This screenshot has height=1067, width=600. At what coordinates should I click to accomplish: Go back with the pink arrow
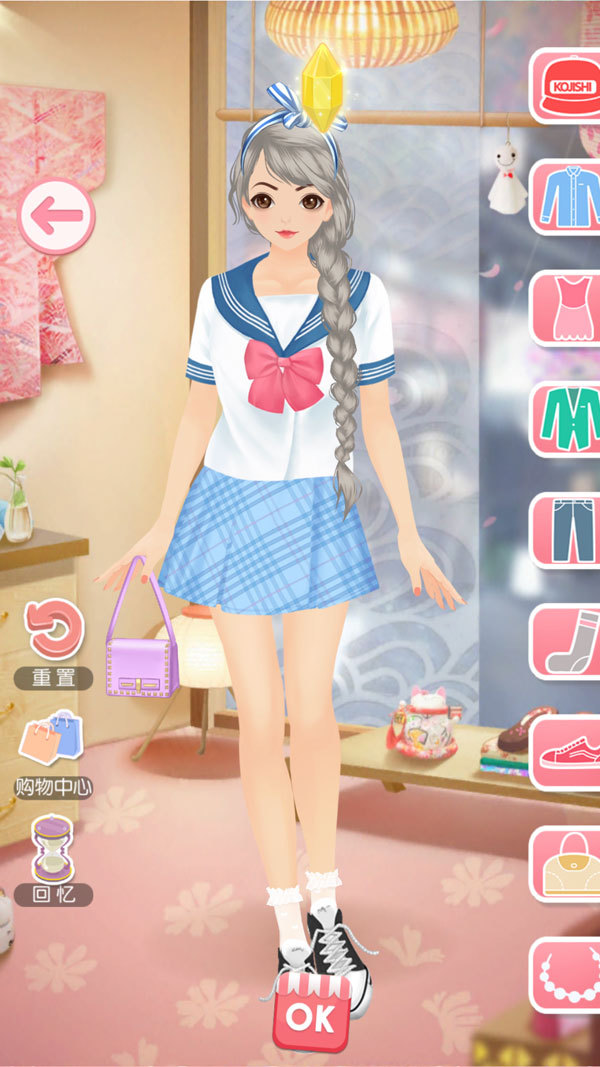pos(57,215)
